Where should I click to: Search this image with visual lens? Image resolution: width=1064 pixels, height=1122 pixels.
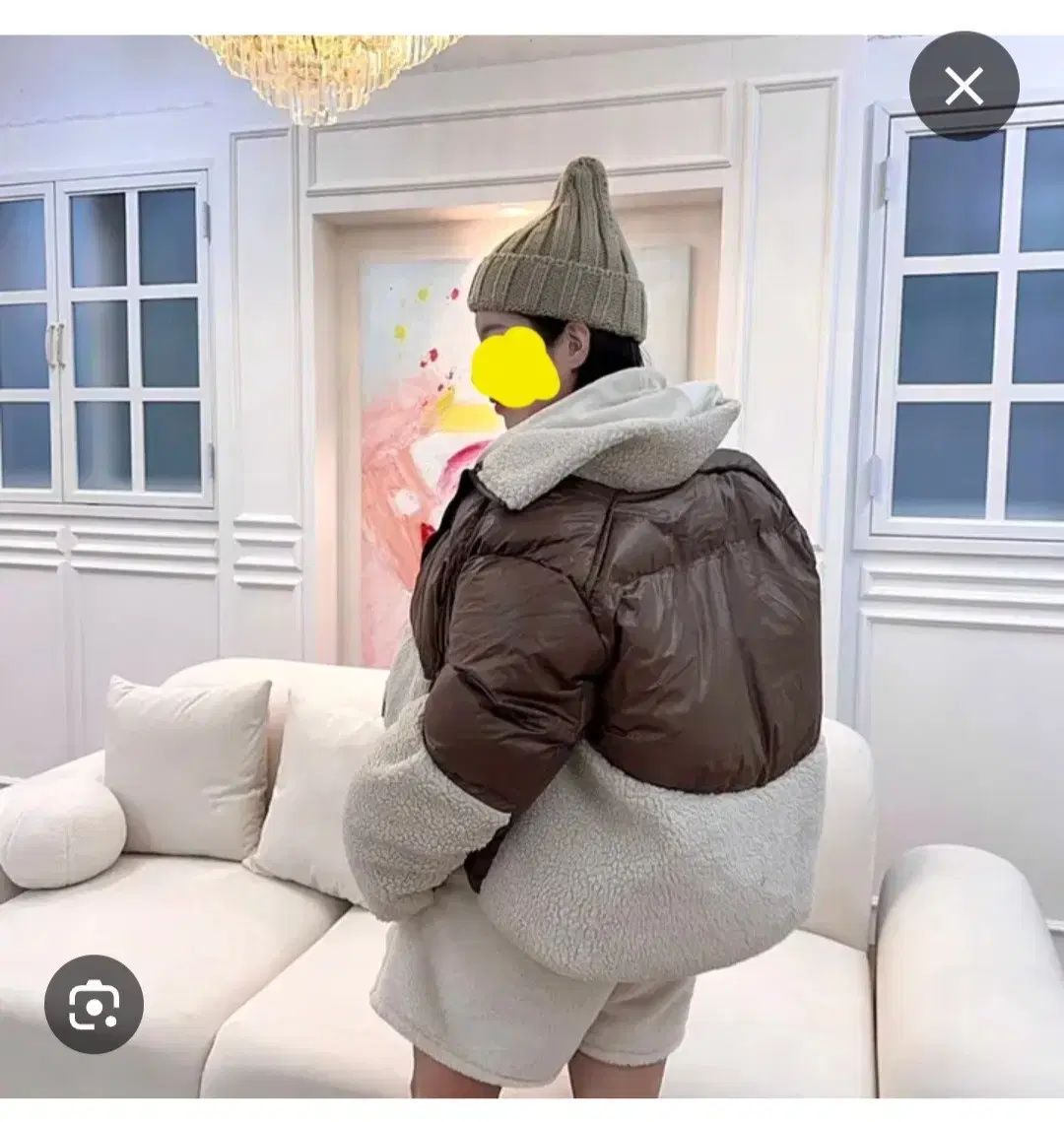tap(94, 1004)
